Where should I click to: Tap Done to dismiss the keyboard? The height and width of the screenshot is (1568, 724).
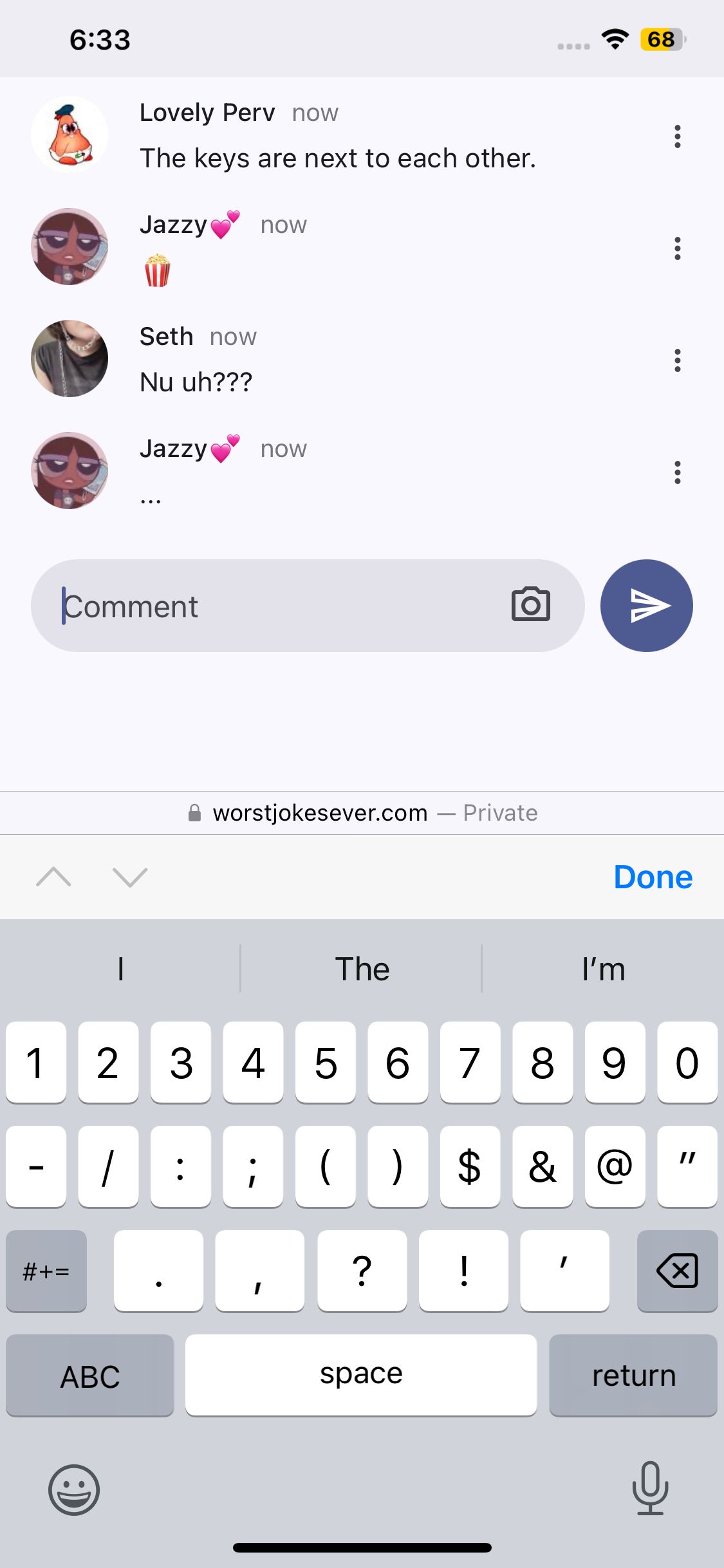tap(653, 877)
